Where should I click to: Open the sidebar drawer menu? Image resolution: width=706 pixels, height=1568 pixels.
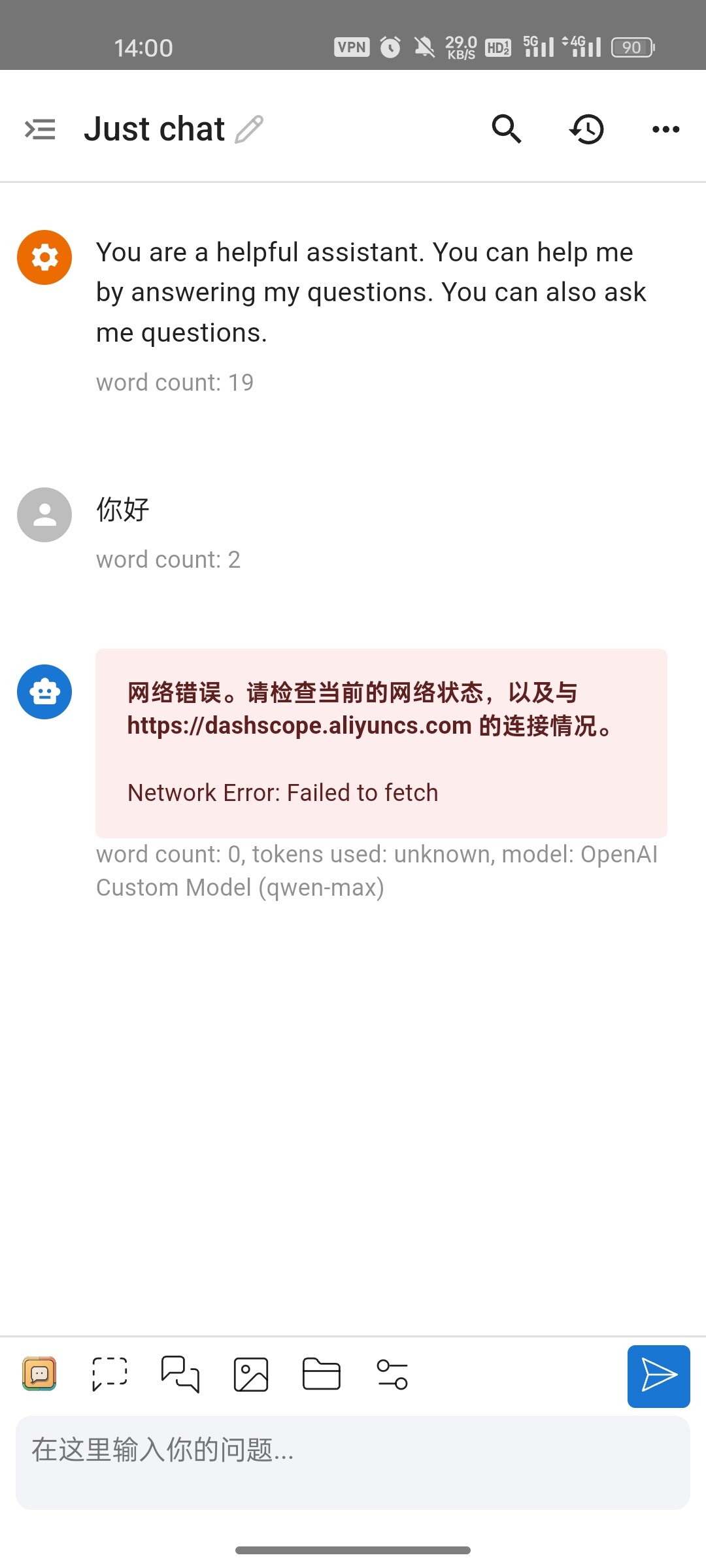40,129
